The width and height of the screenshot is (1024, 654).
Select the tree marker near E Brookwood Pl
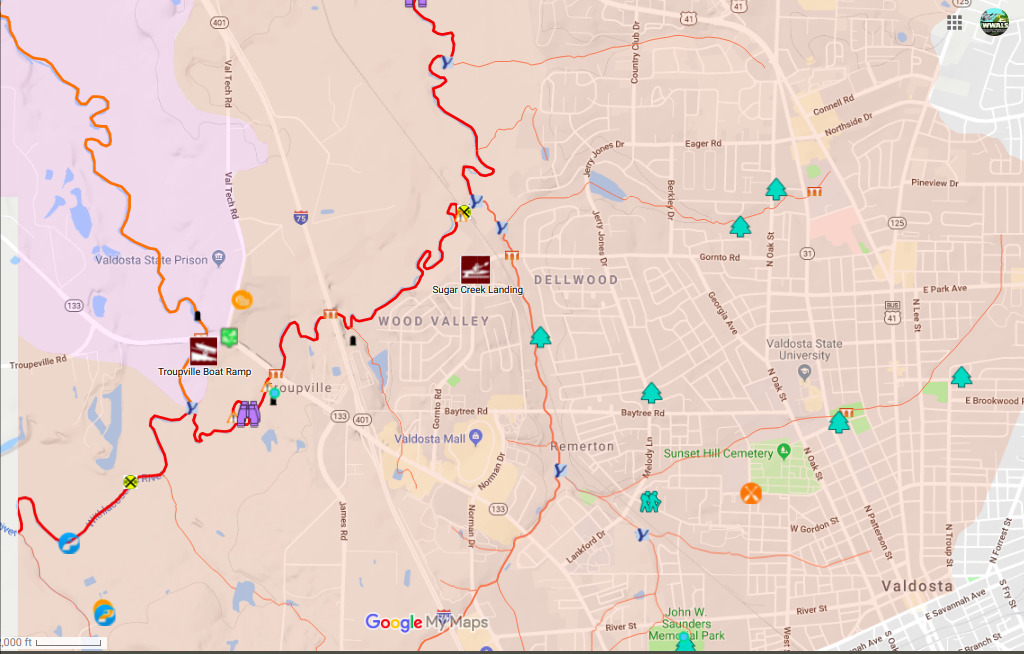click(x=961, y=377)
